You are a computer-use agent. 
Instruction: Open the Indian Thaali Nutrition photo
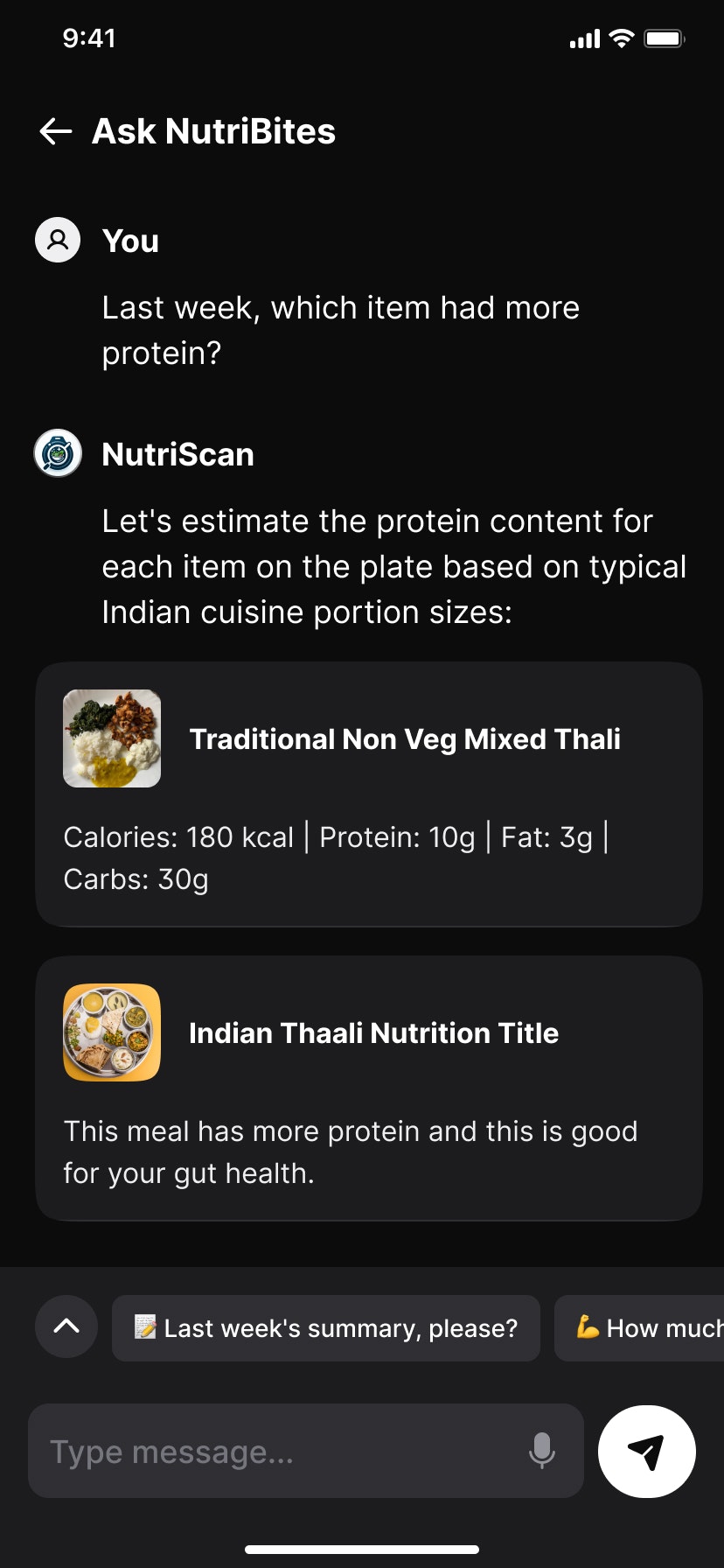click(x=111, y=1032)
